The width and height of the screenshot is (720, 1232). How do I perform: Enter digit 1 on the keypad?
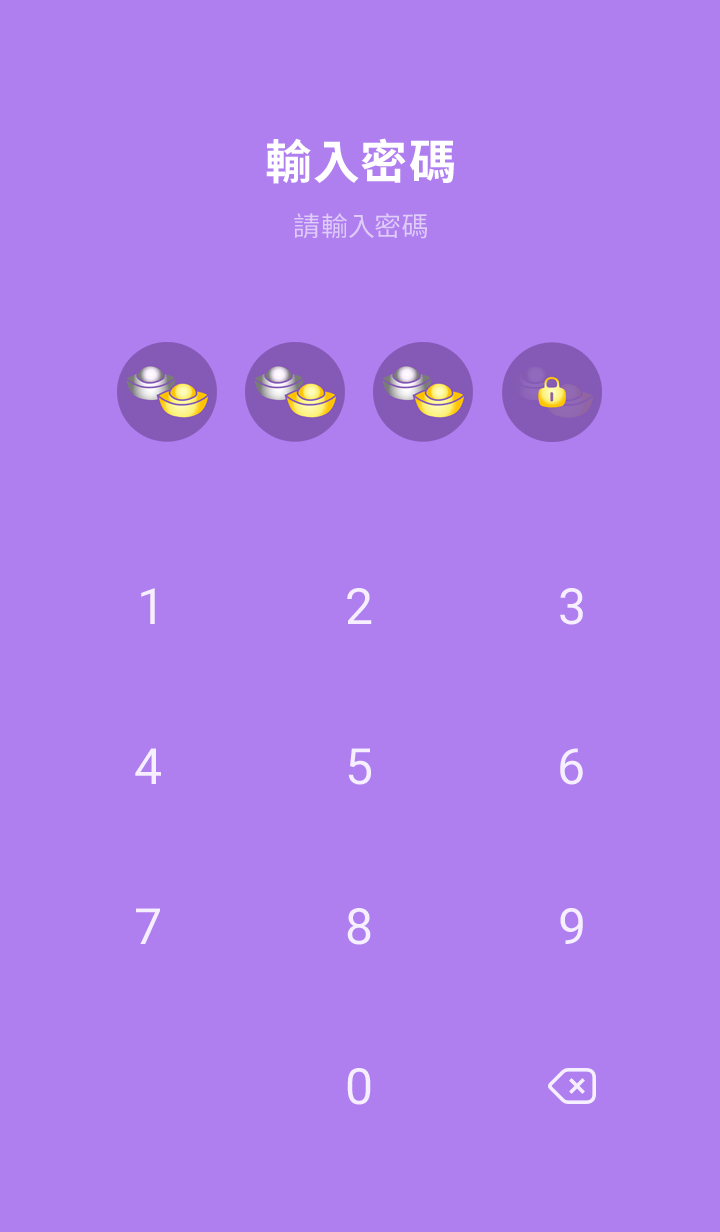pyautogui.click(x=149, y=607)
